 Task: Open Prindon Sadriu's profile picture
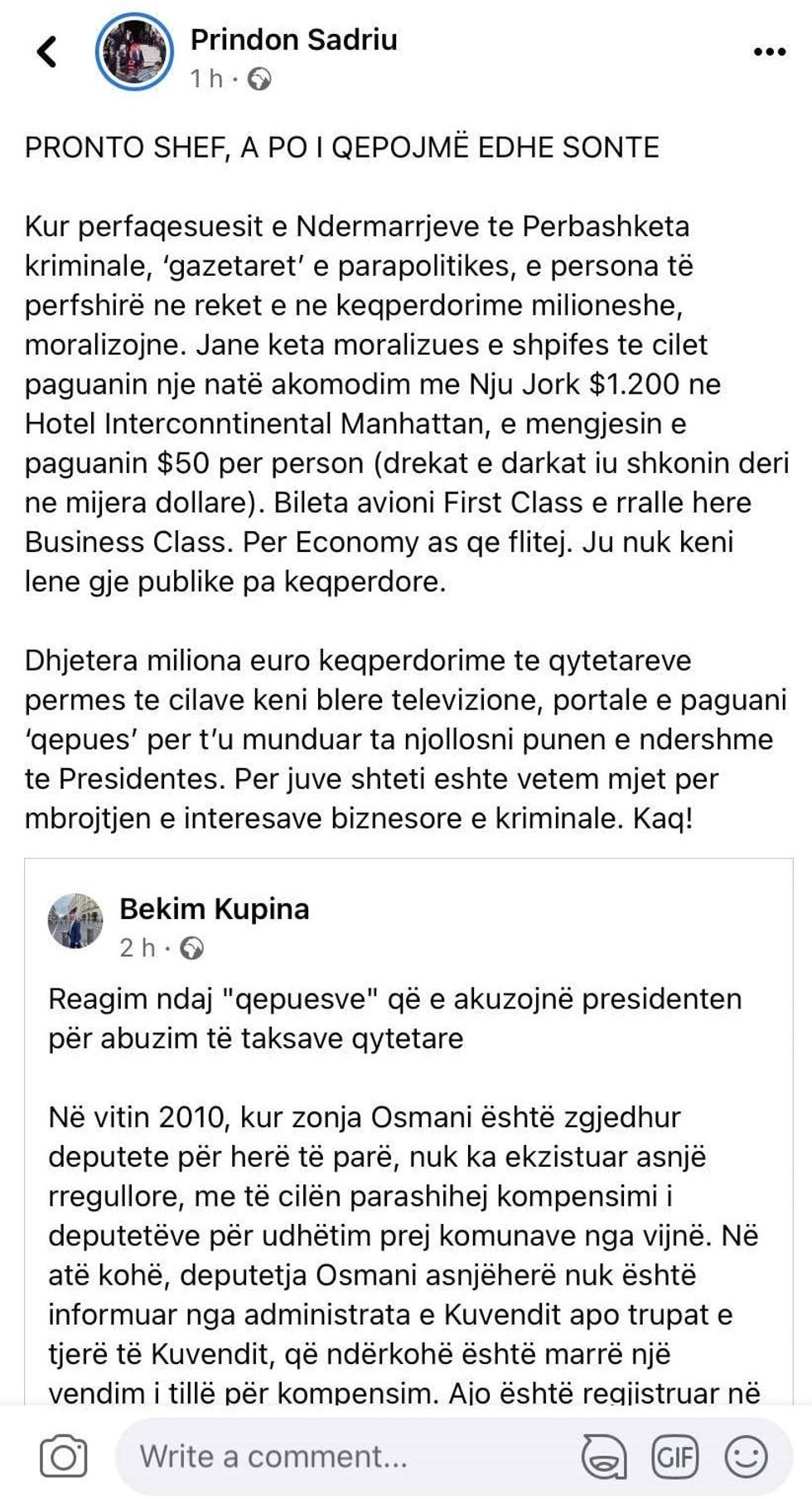(134, 51)
